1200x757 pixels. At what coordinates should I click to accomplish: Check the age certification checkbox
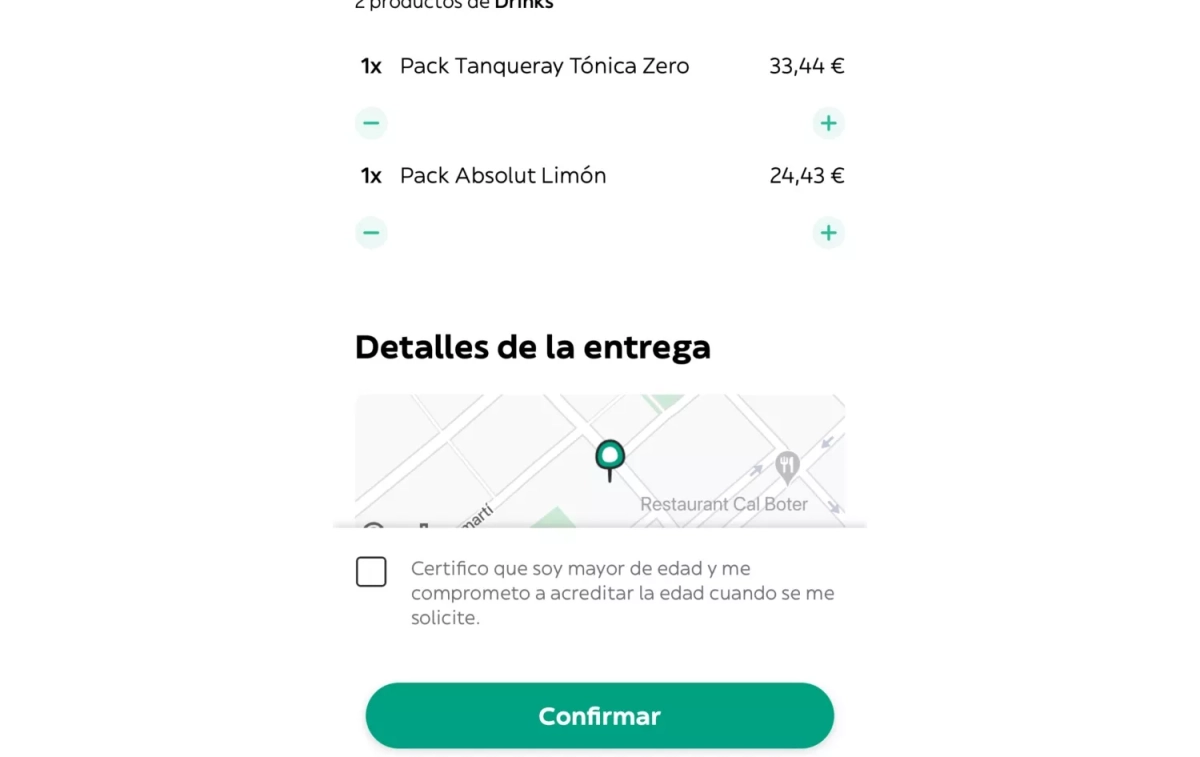pos(371,572)
